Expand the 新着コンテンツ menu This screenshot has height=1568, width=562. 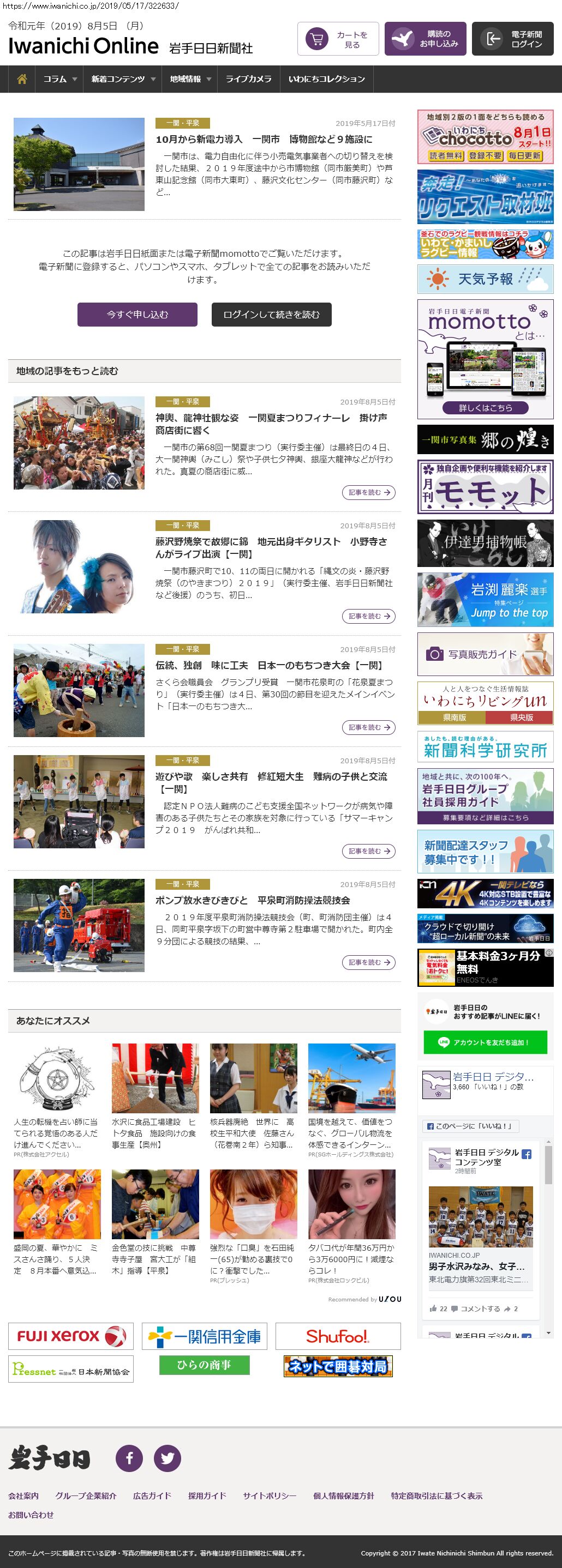123,79
